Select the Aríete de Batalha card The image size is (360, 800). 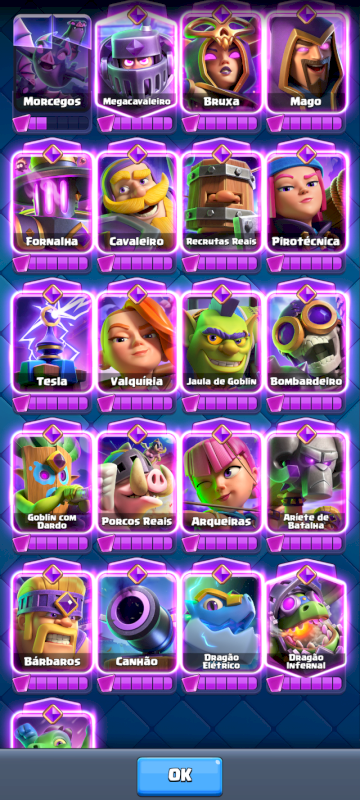[306, 483]
